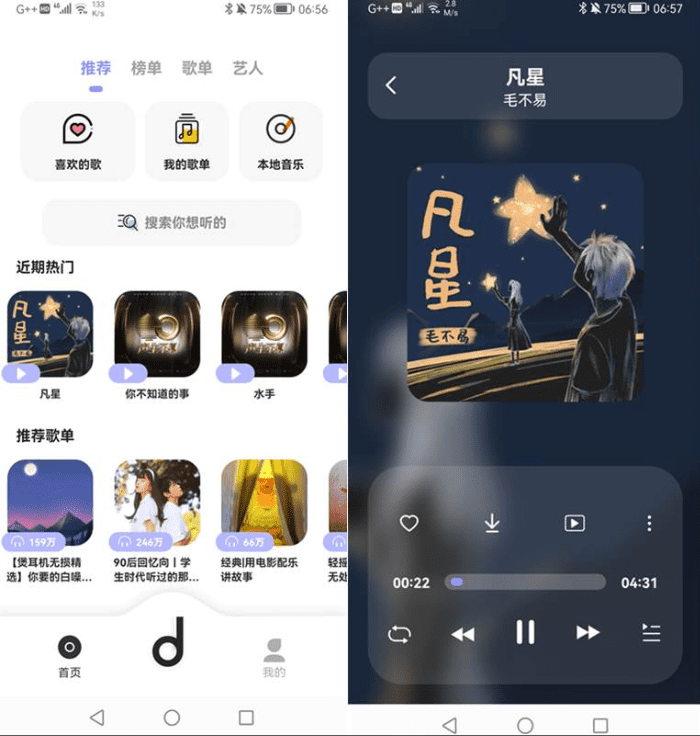Viewport: 700px width, 736px height.
Task: Switch to the 榜单 tab
Action: 146,68
